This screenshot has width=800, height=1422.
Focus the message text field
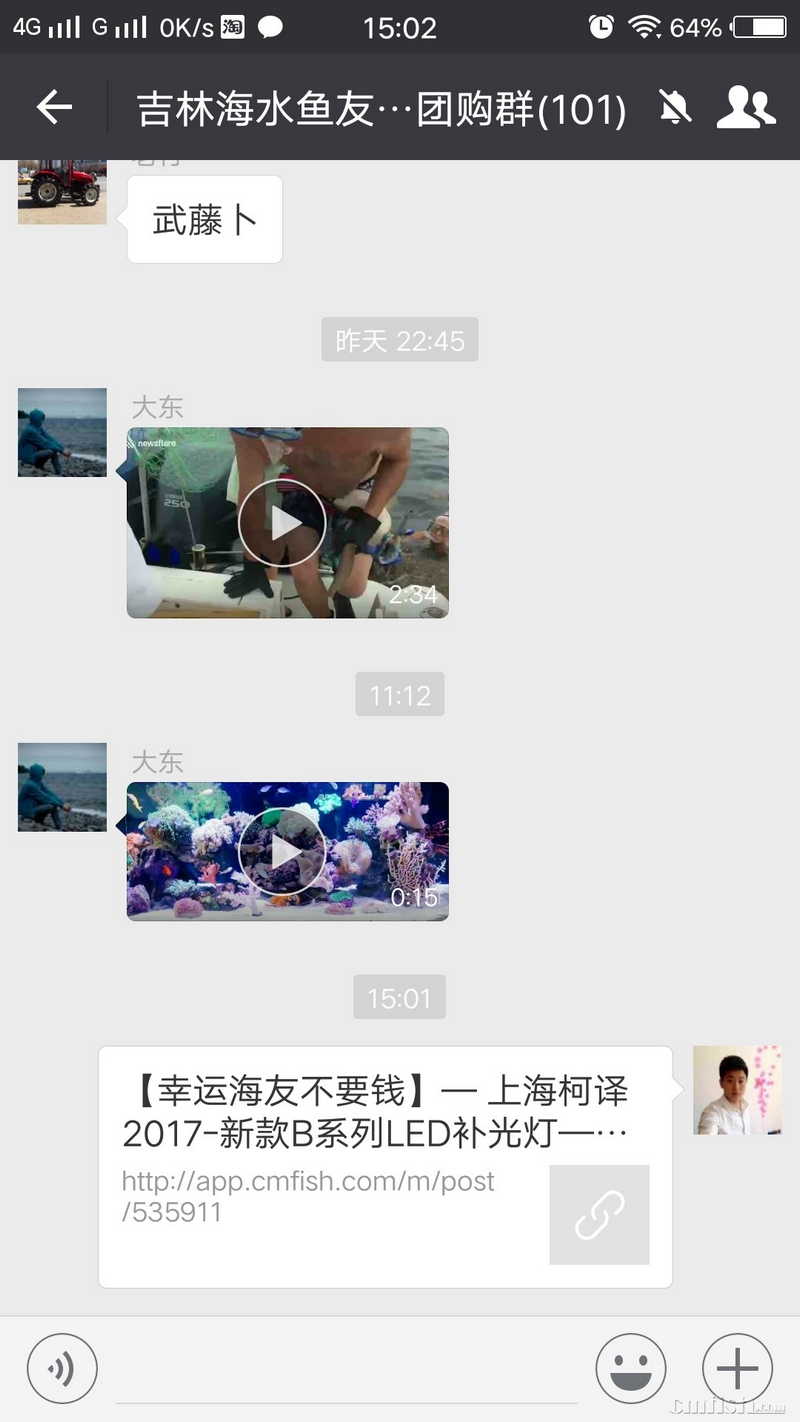click(x=345, y=1370)
